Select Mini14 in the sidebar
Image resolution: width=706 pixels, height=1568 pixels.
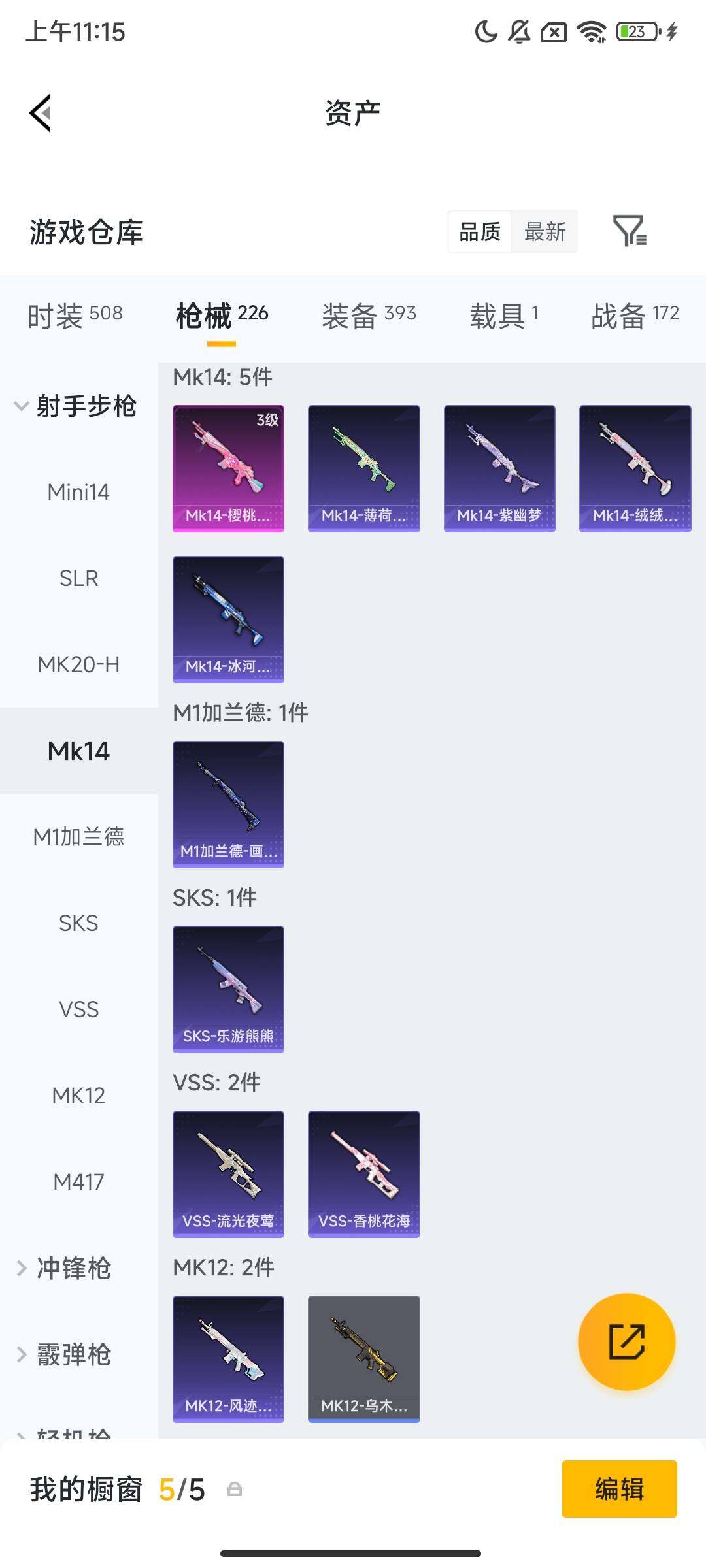[x=78, y=492]
